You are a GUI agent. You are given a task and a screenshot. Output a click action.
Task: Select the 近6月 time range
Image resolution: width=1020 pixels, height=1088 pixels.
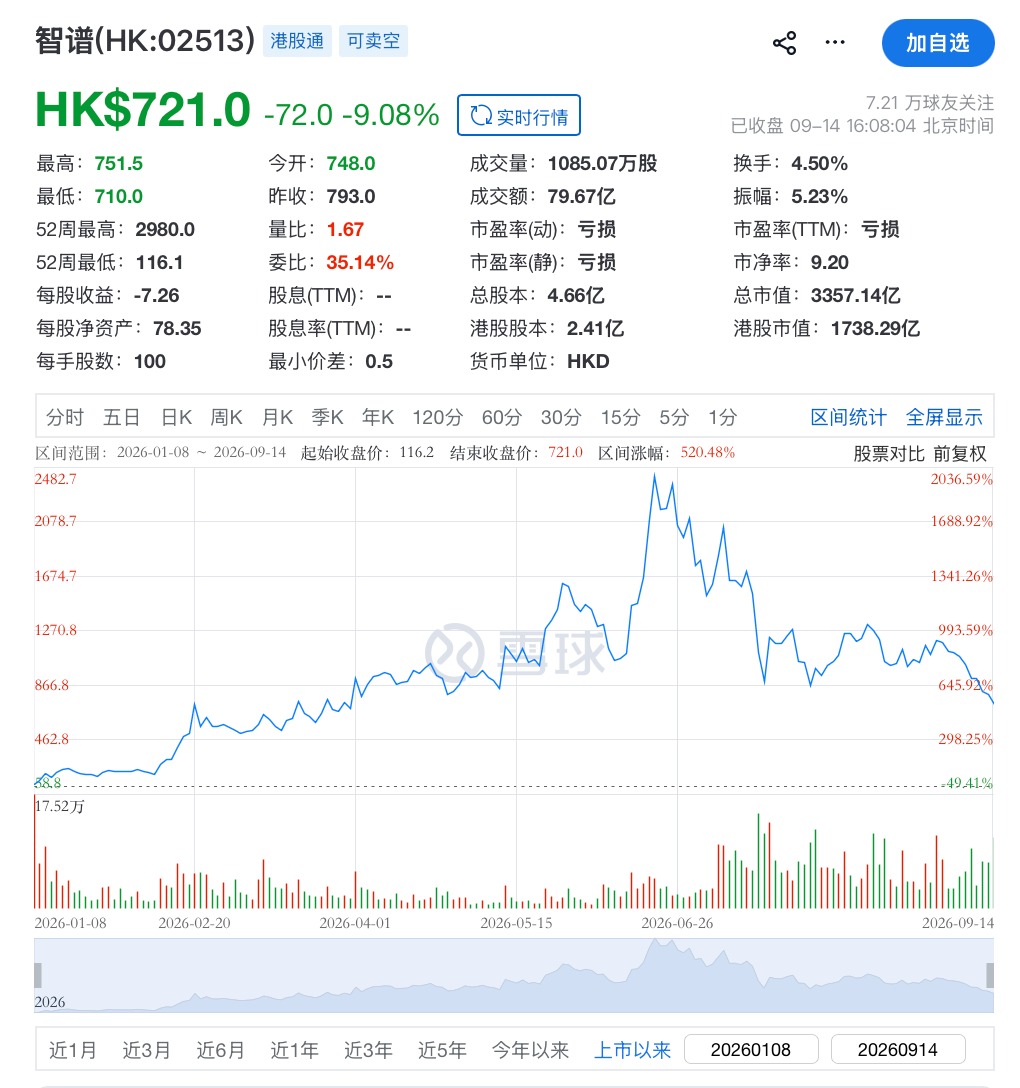click(x=220, y=1050)
